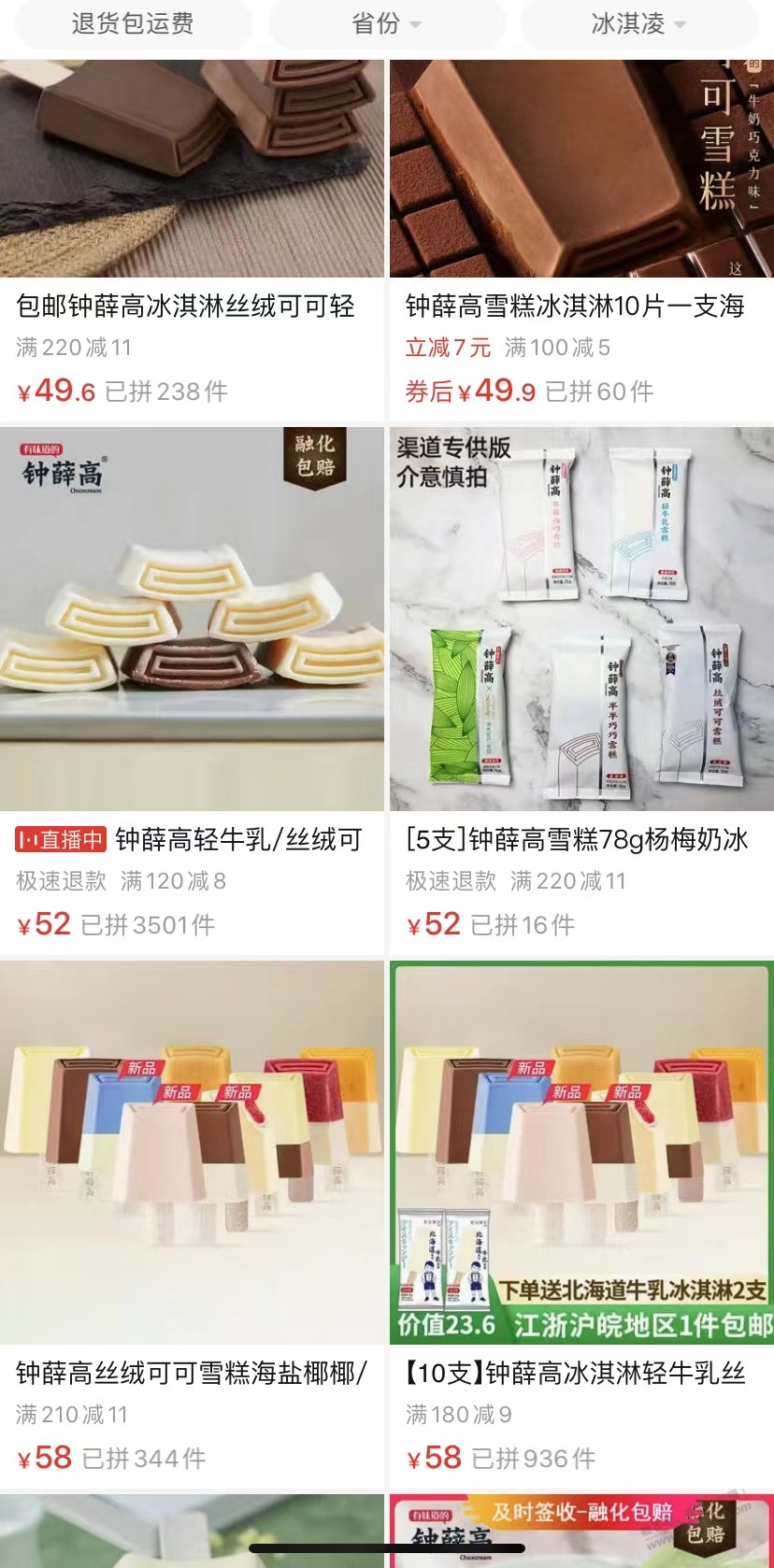Open the 省份 province filter dropdown
Screen dimensions: 774x1568
[x=387, y=24]
